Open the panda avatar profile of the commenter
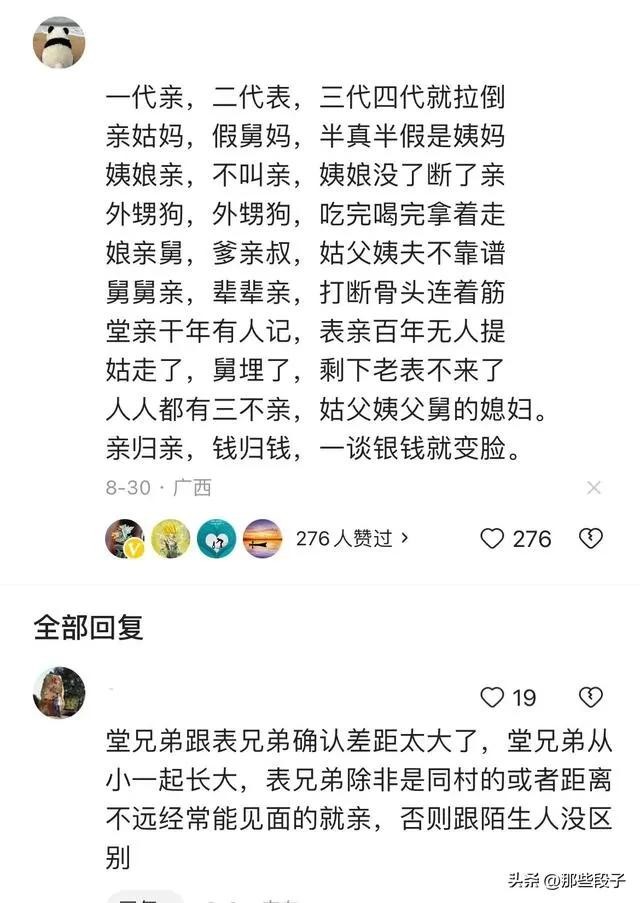 point(59,43)
